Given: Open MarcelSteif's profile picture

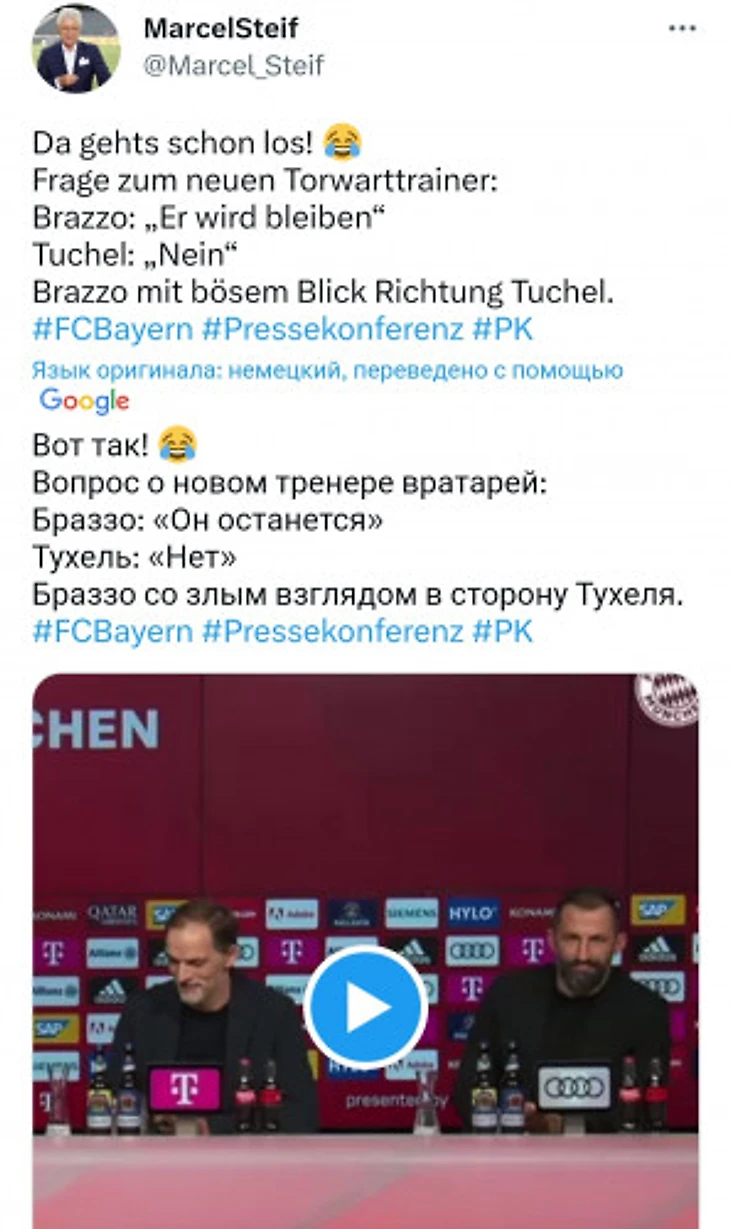Looking at the screenshot, I should tap(75, 49).
